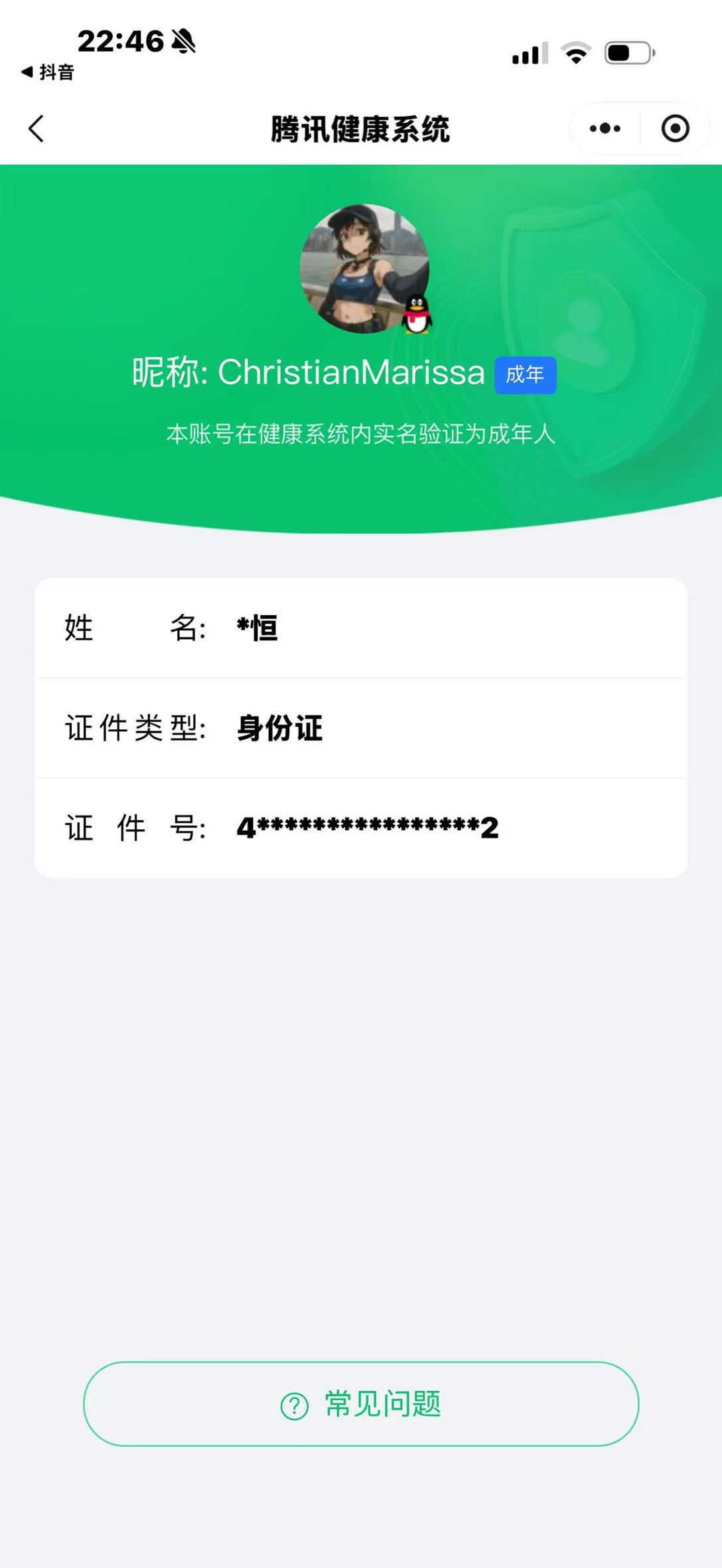Tap the cellular signal bars icon
The image size is (722, 1568).
[x=529, y=52]
